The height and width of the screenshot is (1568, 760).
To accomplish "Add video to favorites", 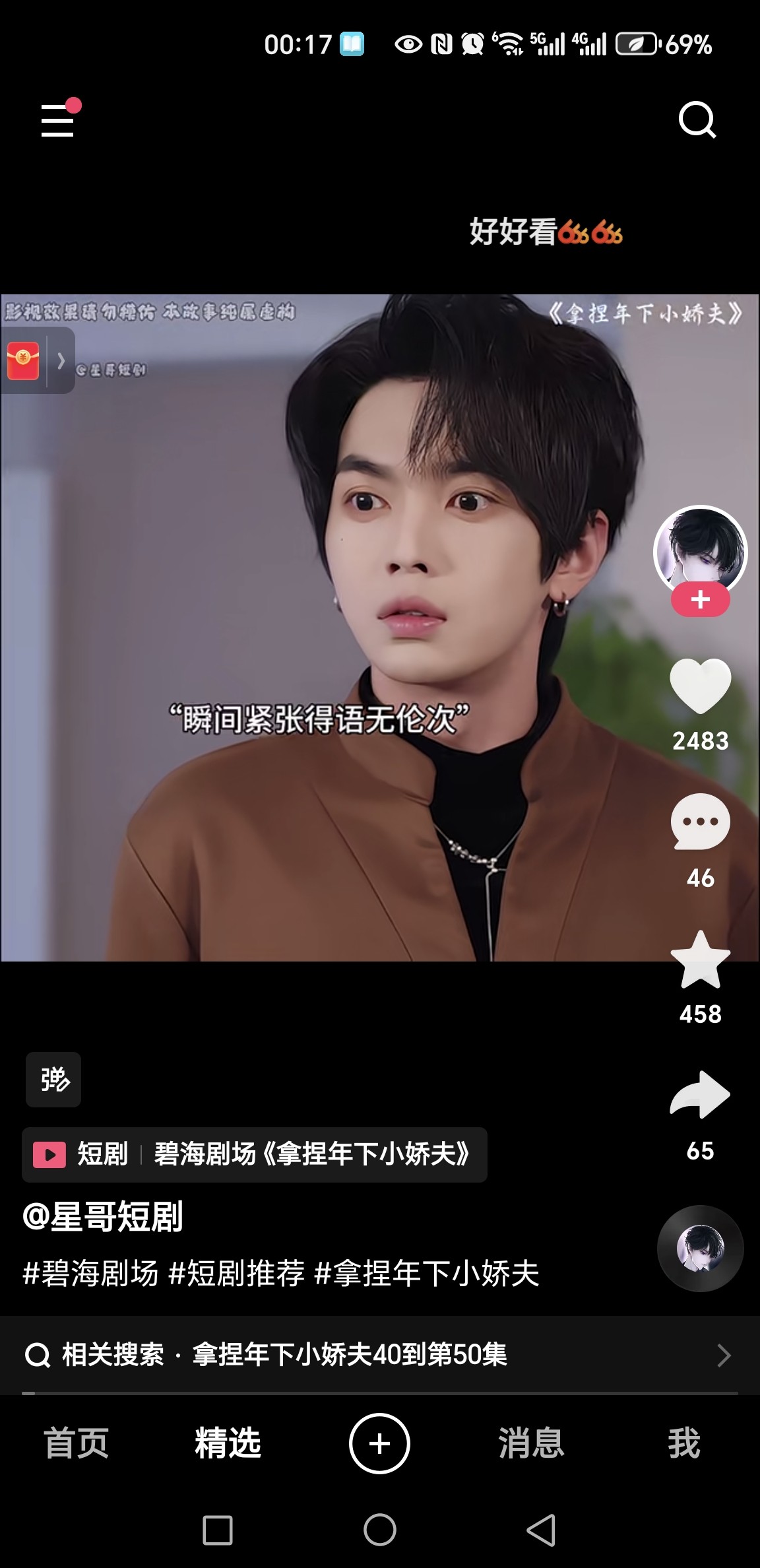I will 700,960.
